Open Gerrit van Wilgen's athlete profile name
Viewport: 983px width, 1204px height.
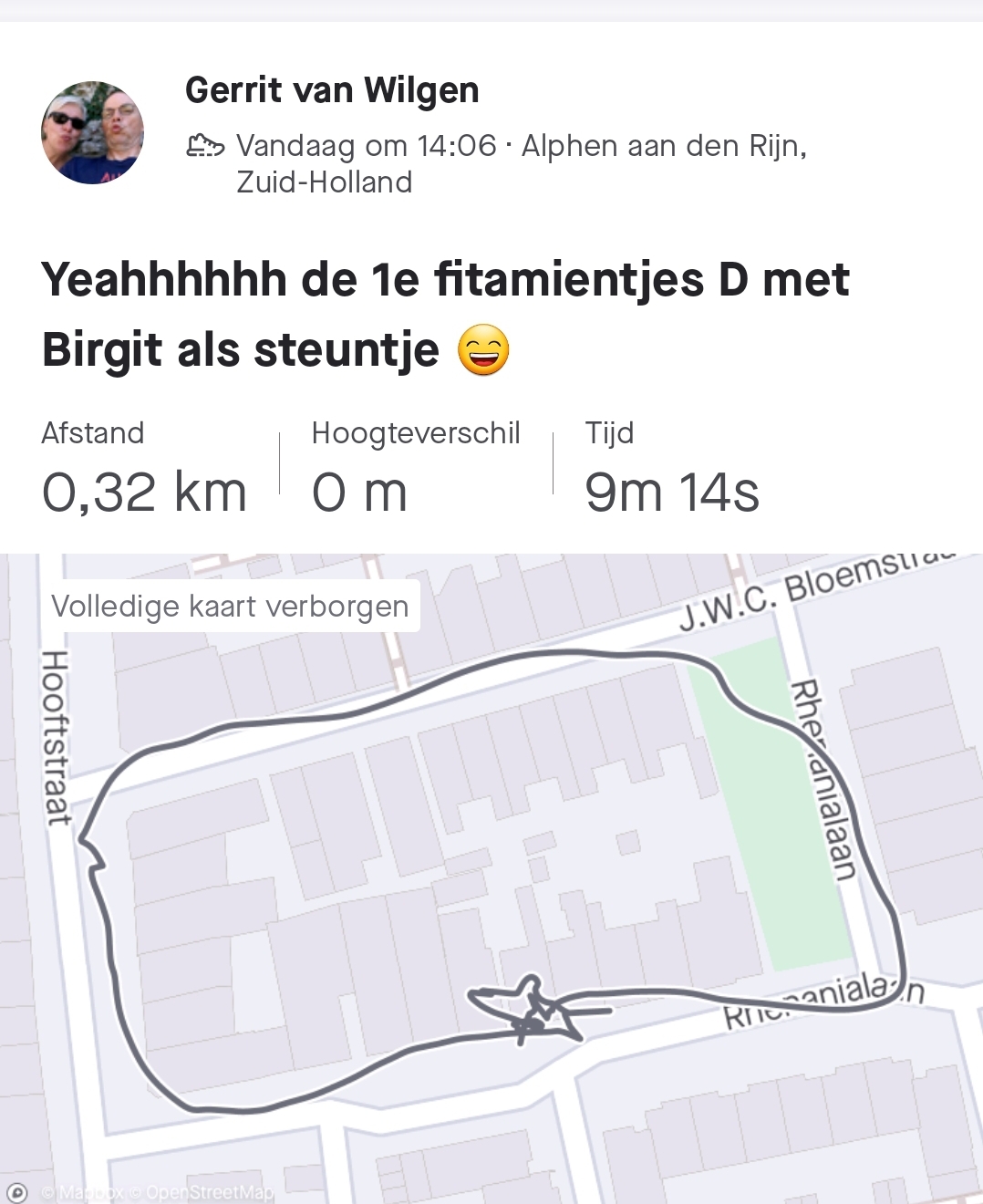point(331,90)
